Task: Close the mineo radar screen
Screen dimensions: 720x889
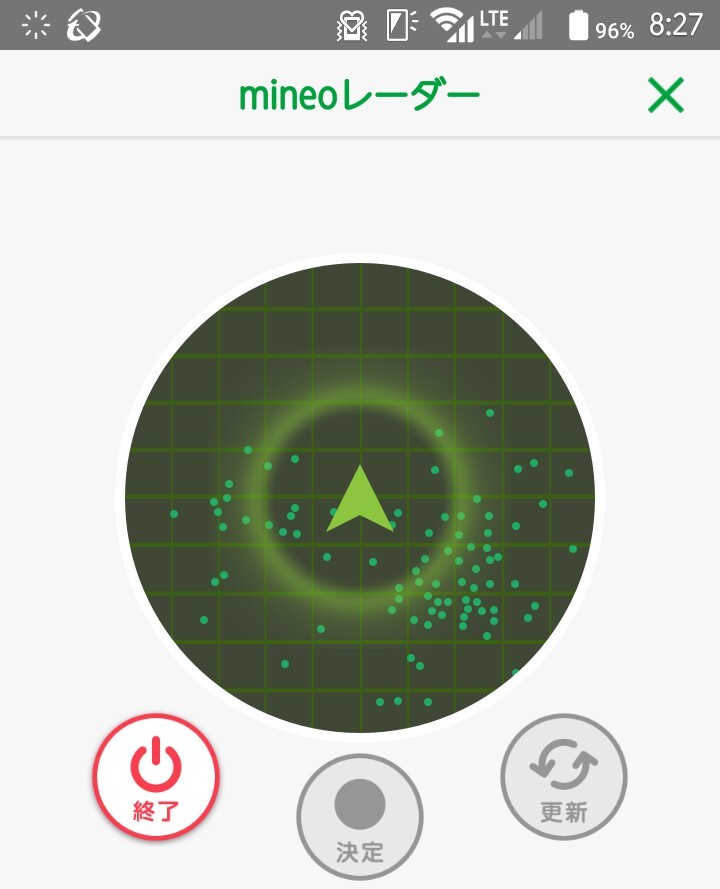Action: (x=665, y=95)
